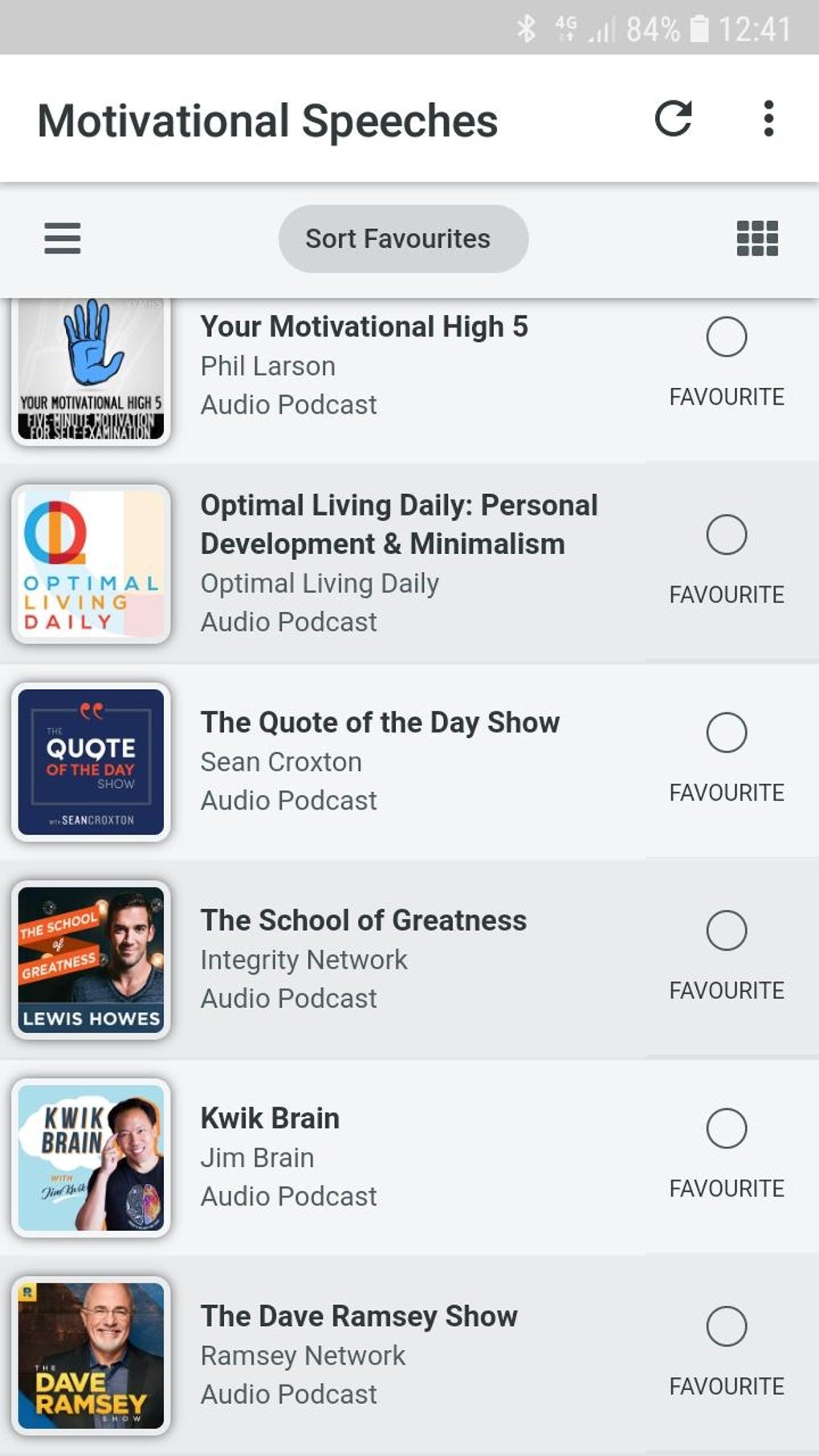The width and height of the screenshot is (819, 1456).
Task: Favourite The Quote of the Day Show
Action: (727, 732)
